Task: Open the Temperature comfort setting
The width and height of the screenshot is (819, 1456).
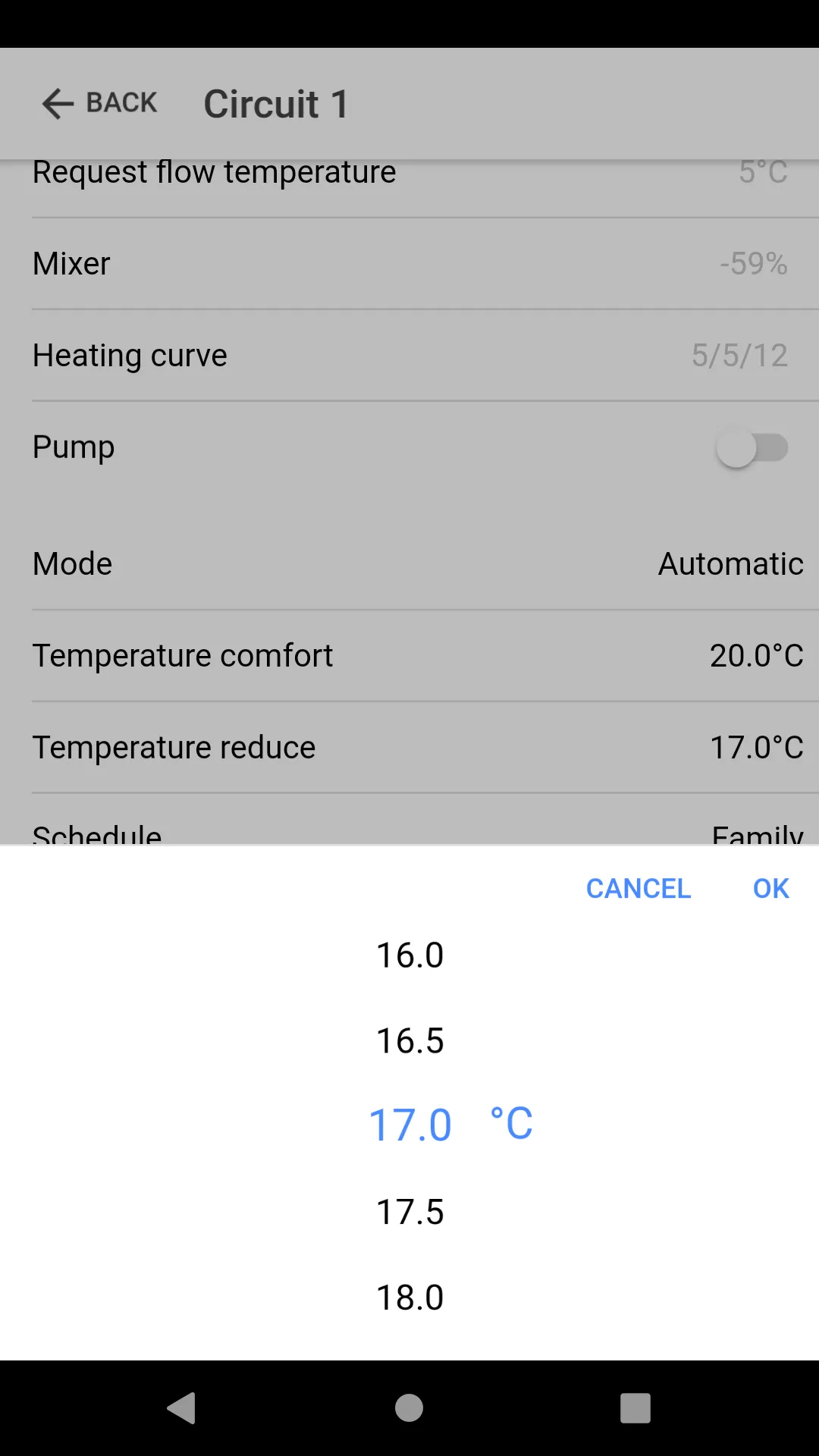Action: click(409, 654)
